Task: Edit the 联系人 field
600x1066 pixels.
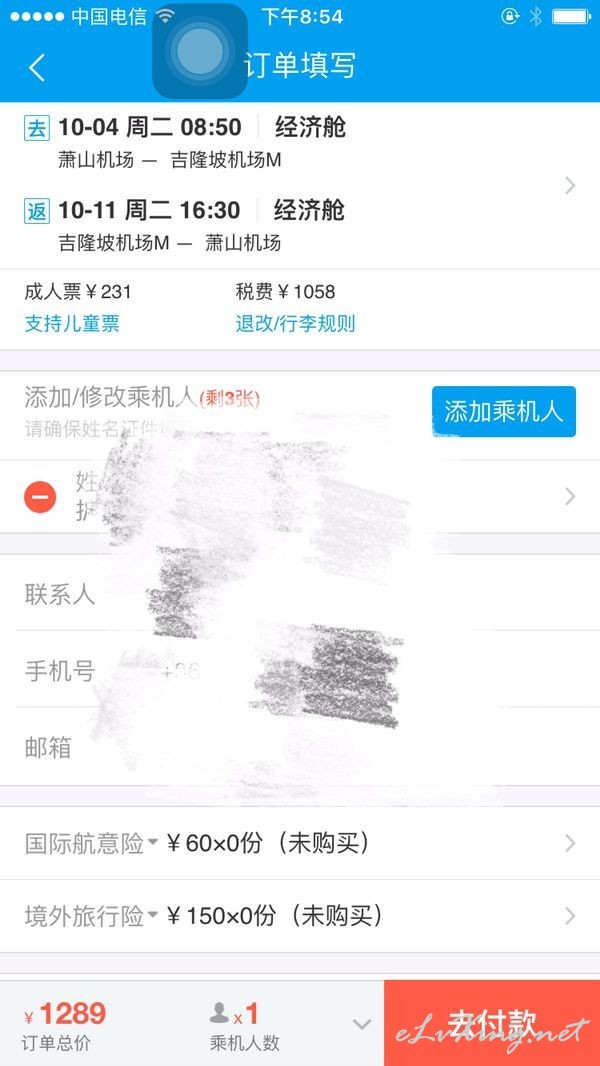Action: [x=300, y=593]
